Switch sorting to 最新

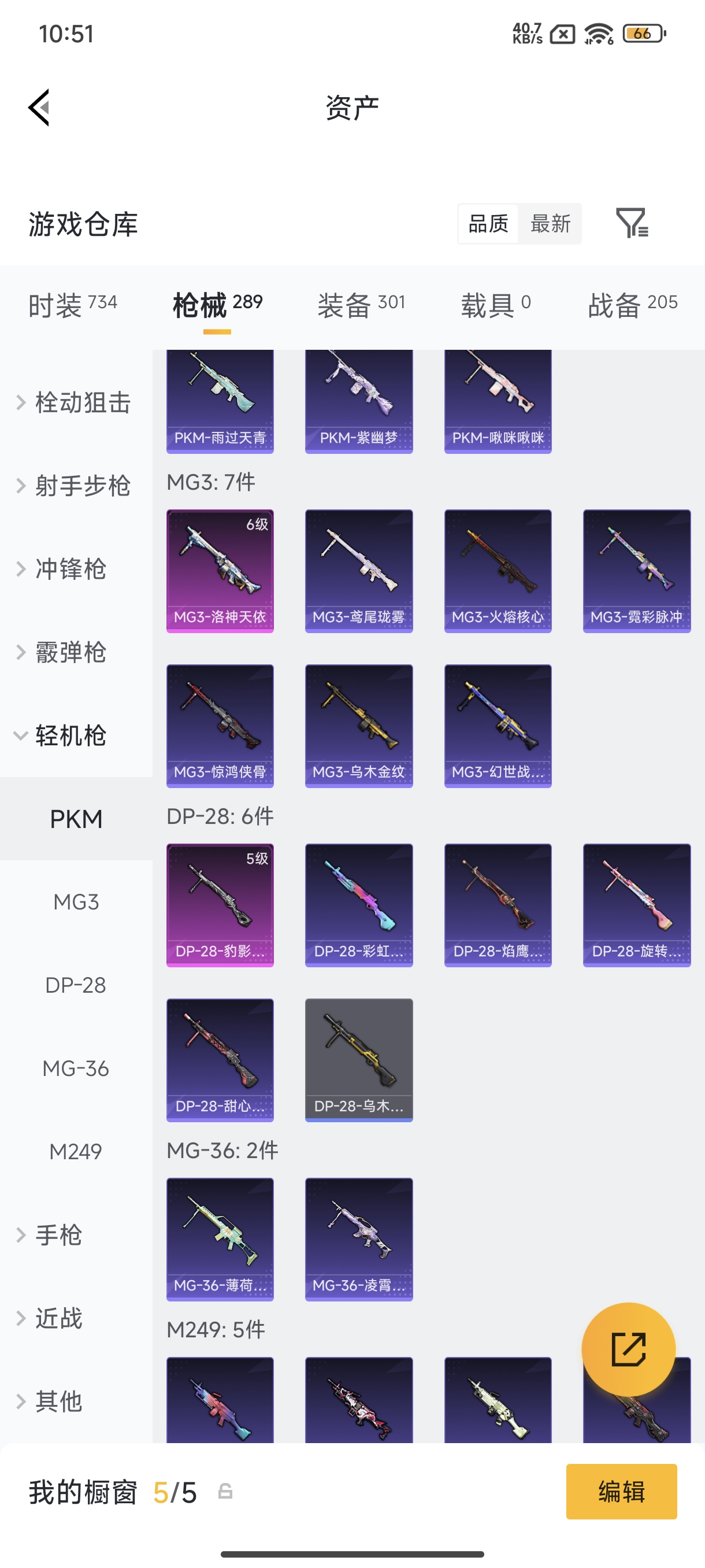pyautogui.click(x=550, y=223)
